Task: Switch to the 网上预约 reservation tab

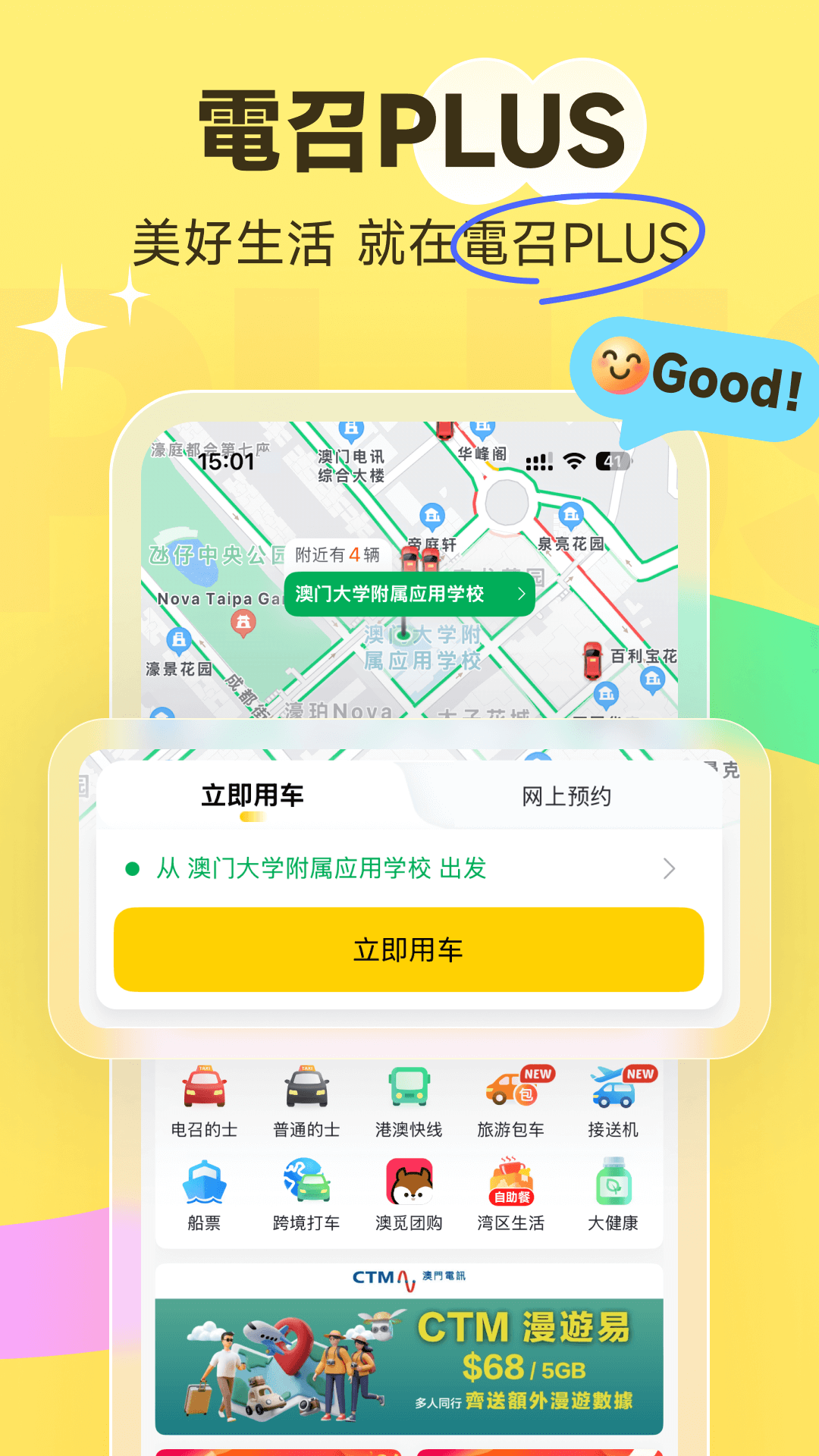Action: tap(566, 796)
